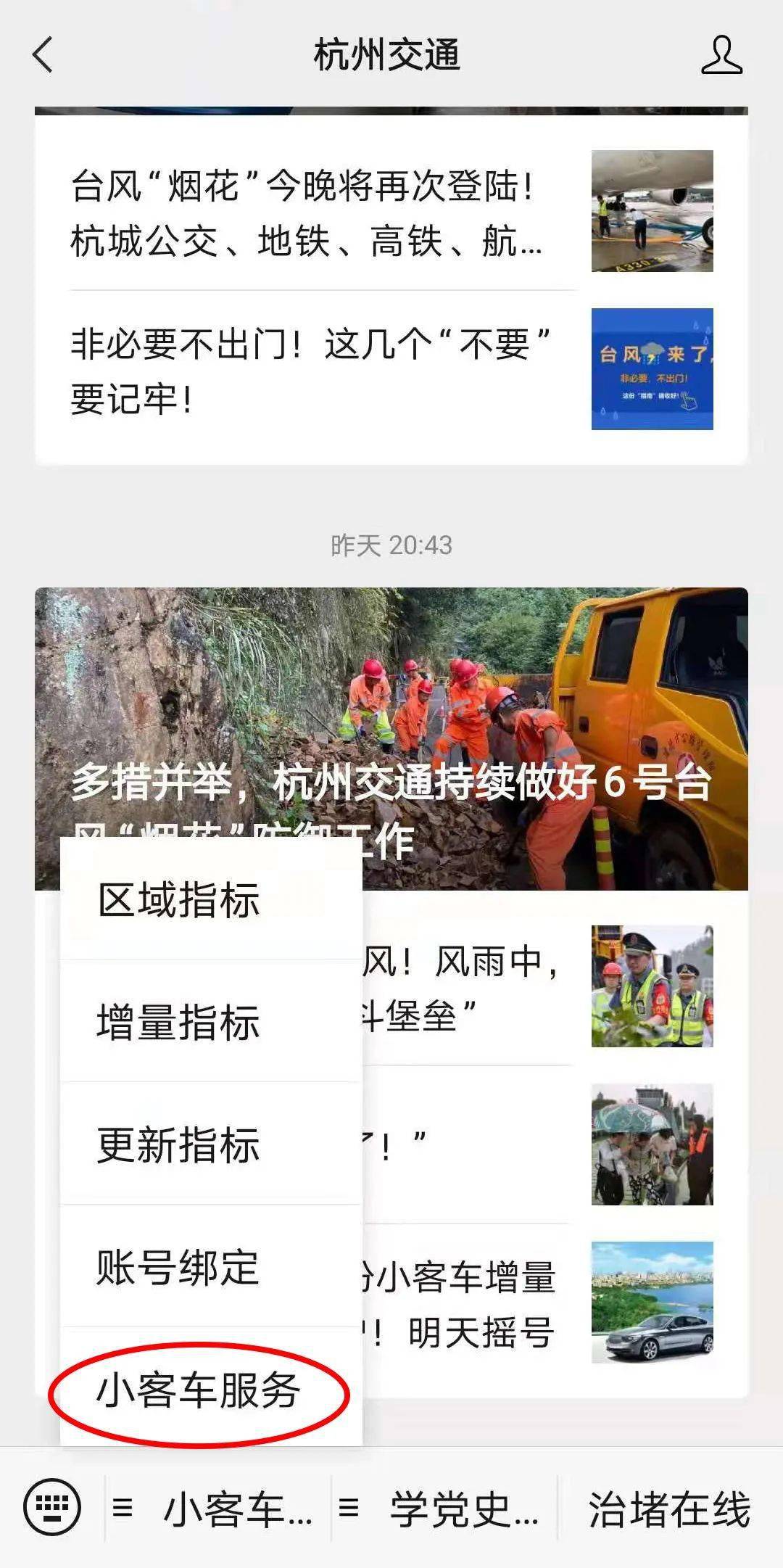
Task: Select 区域指标 from the popup menu
Action: (x=210, y=900)
